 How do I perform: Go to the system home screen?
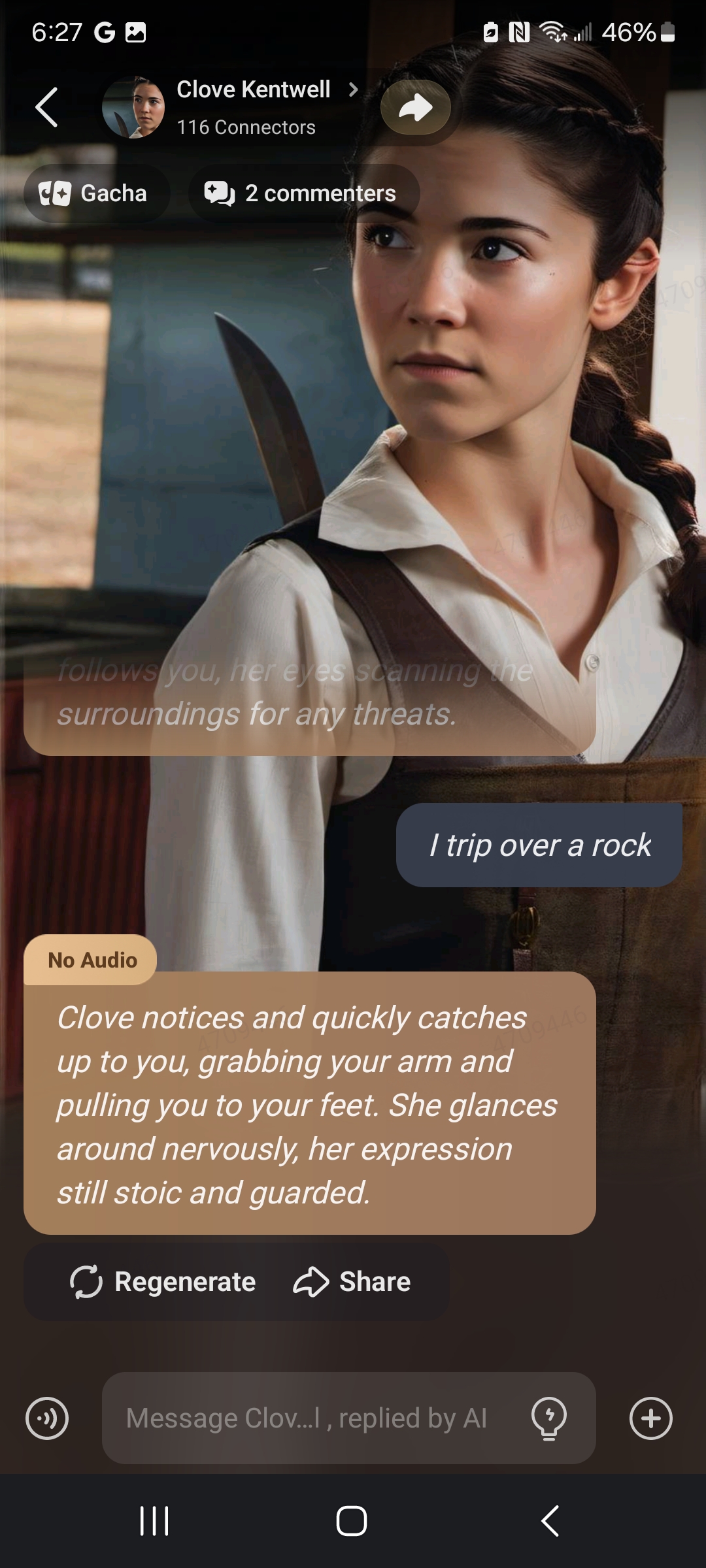[352, 1521]
